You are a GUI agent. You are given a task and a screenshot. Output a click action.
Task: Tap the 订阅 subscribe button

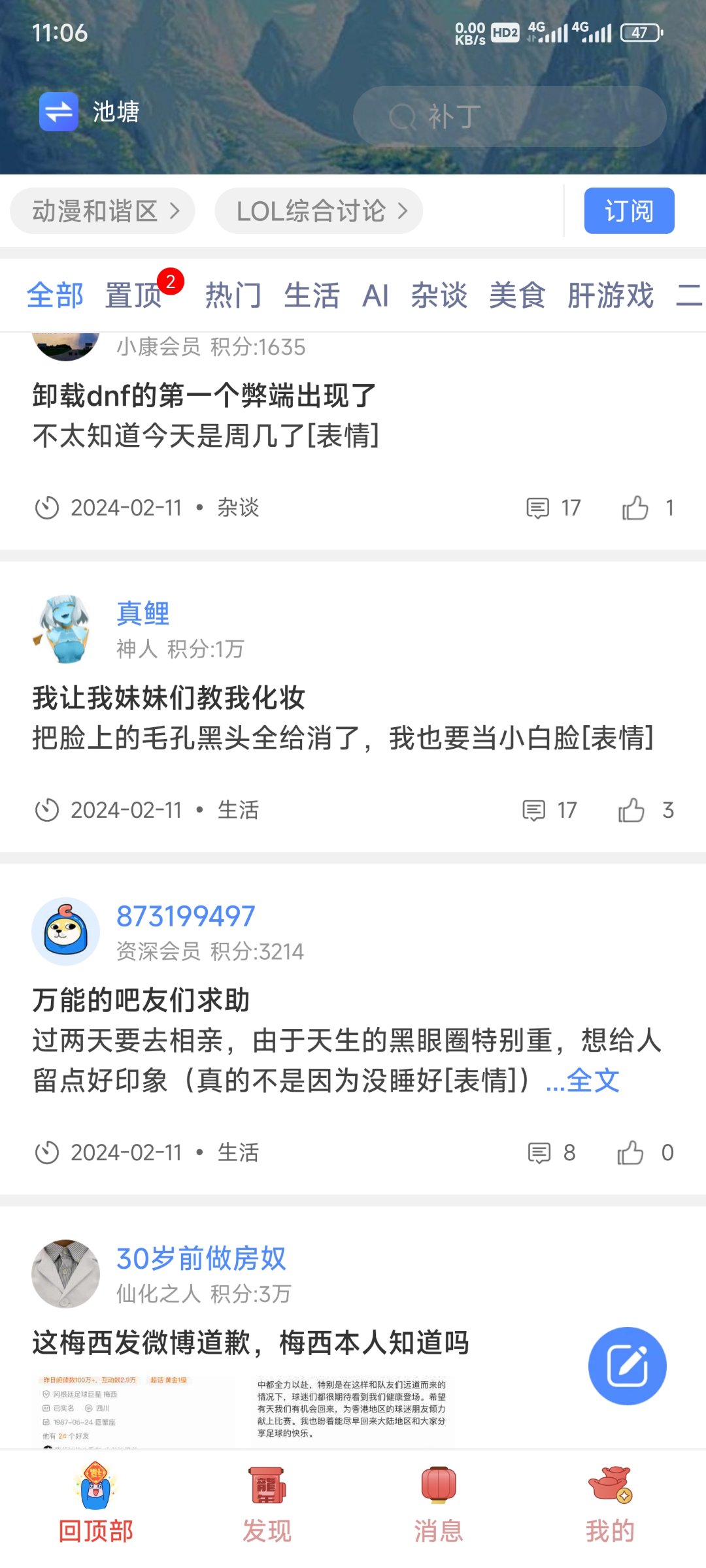pos(628,211)
